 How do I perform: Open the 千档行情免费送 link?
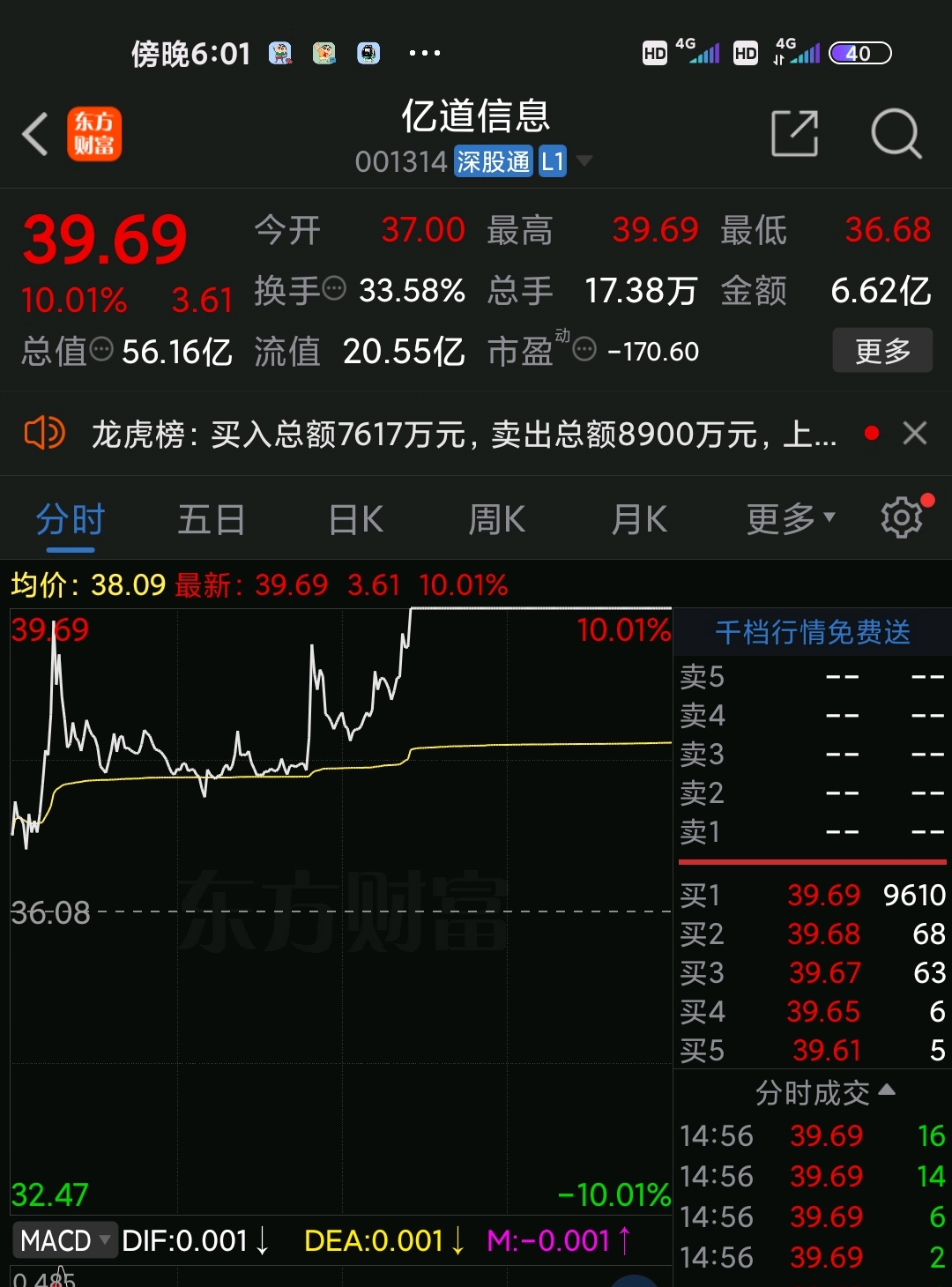pos(811,631)
